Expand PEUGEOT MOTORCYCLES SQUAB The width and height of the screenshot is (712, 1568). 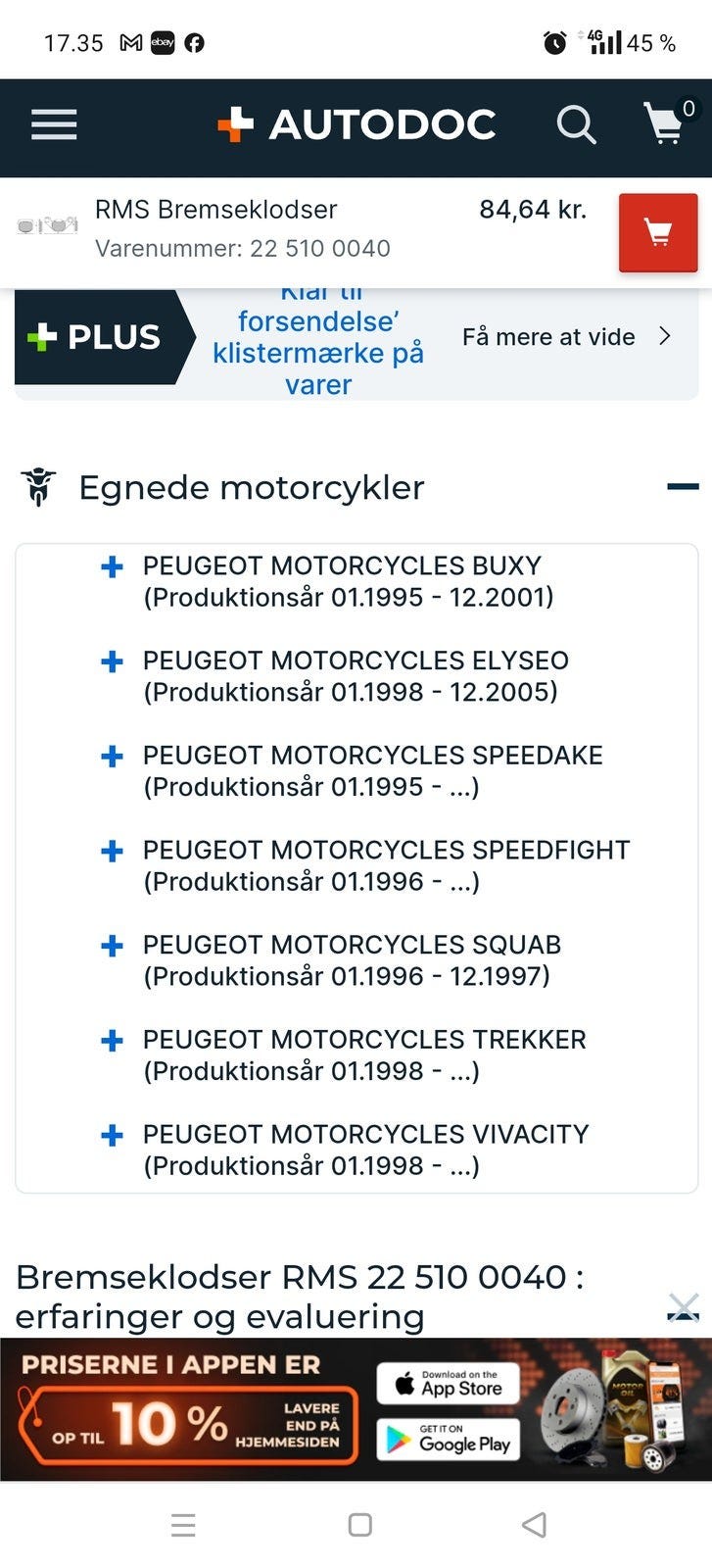click(113, 946)
